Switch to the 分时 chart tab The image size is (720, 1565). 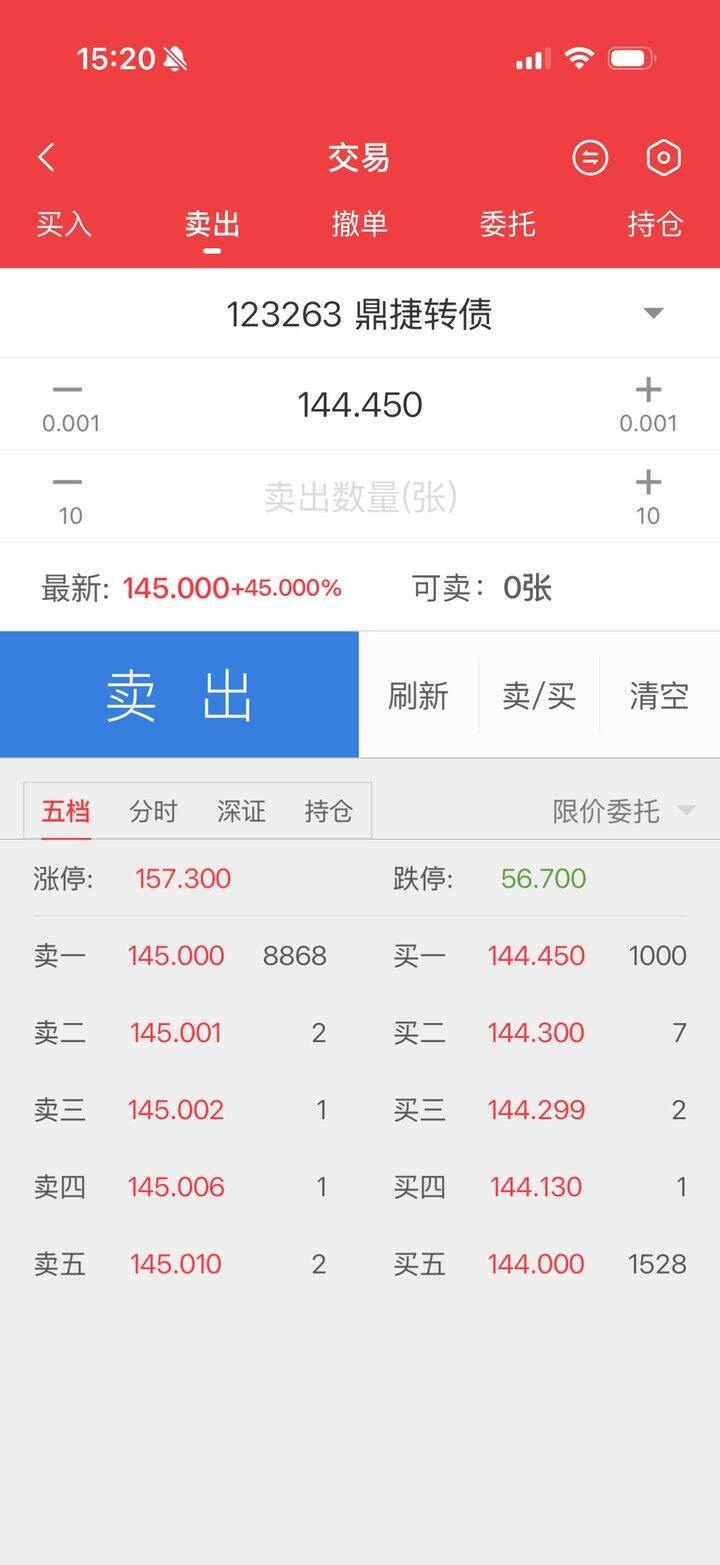154,811
